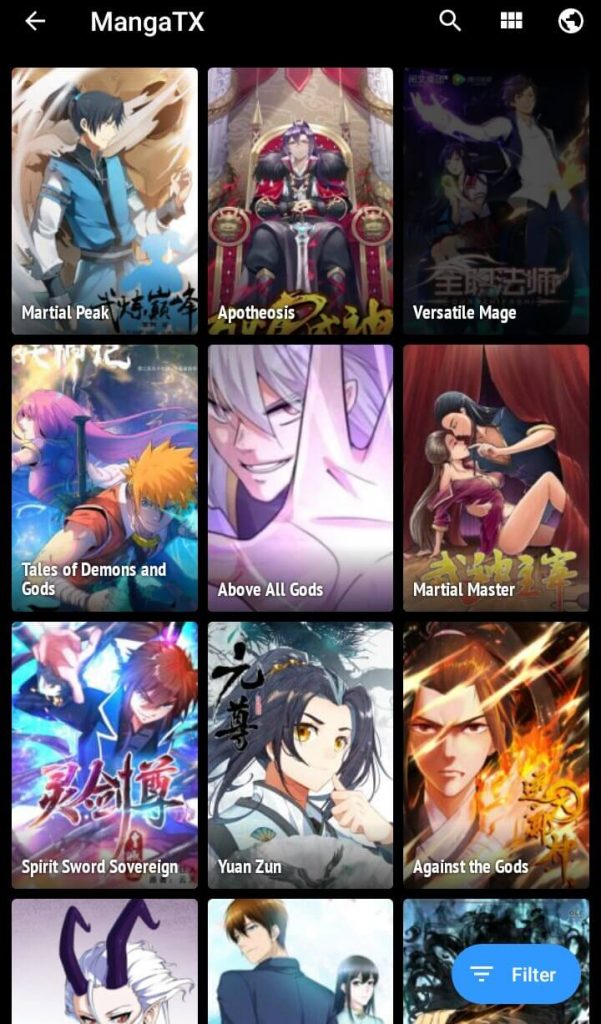Select the Apotheosis cover
The image size is (601, 1024).
pyautogui.click(x=300, y=201)
